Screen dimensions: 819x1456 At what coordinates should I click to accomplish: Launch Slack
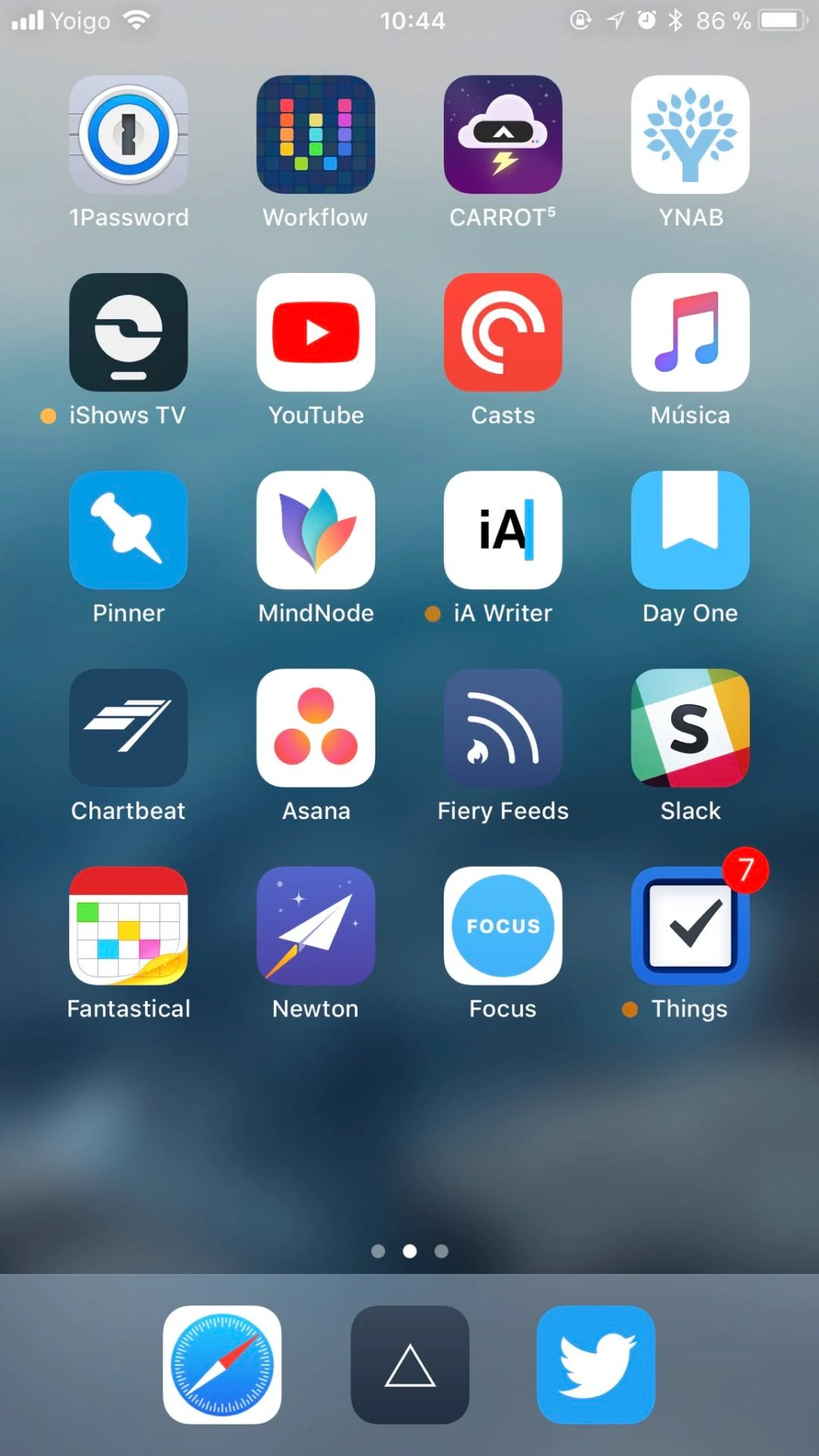(690, 728)
